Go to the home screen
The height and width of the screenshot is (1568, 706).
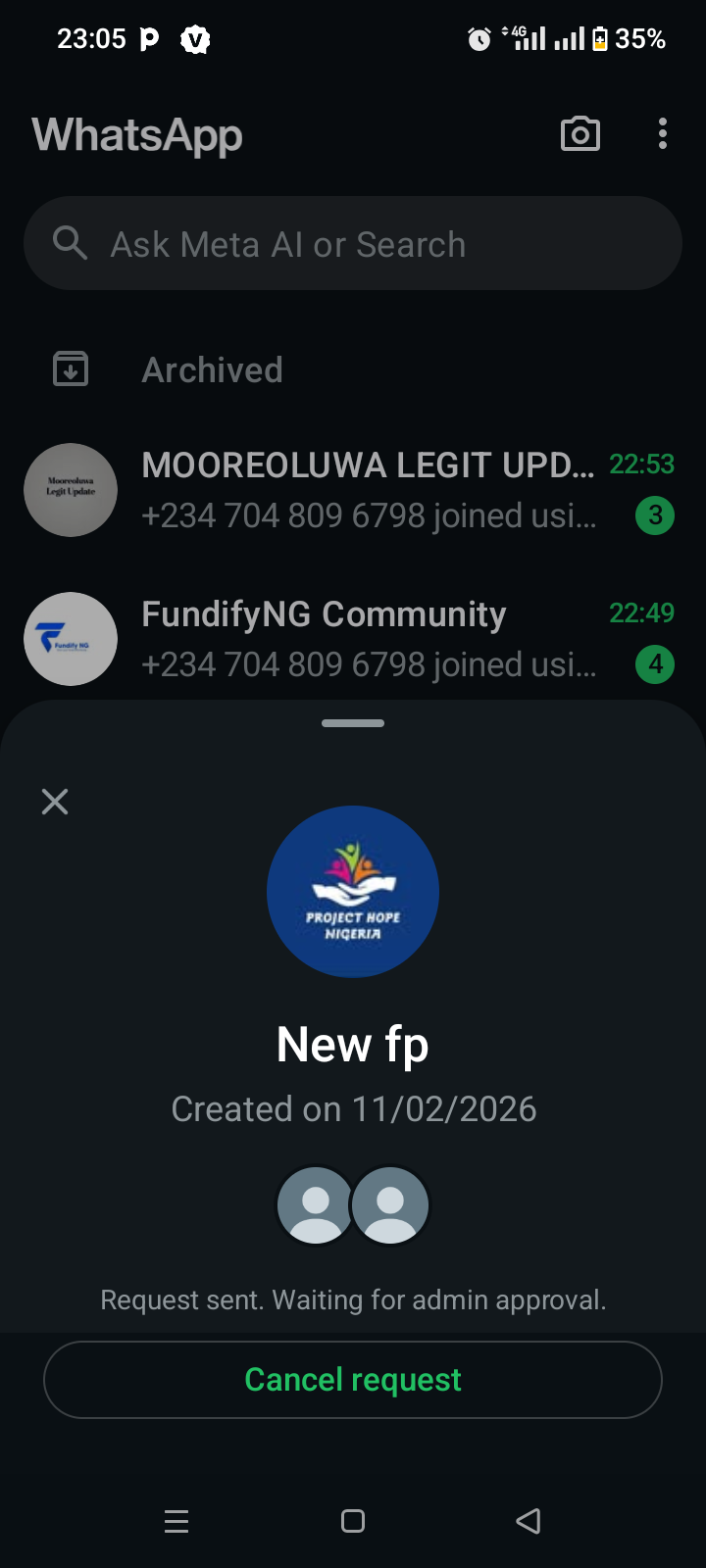pos(353,1521)
